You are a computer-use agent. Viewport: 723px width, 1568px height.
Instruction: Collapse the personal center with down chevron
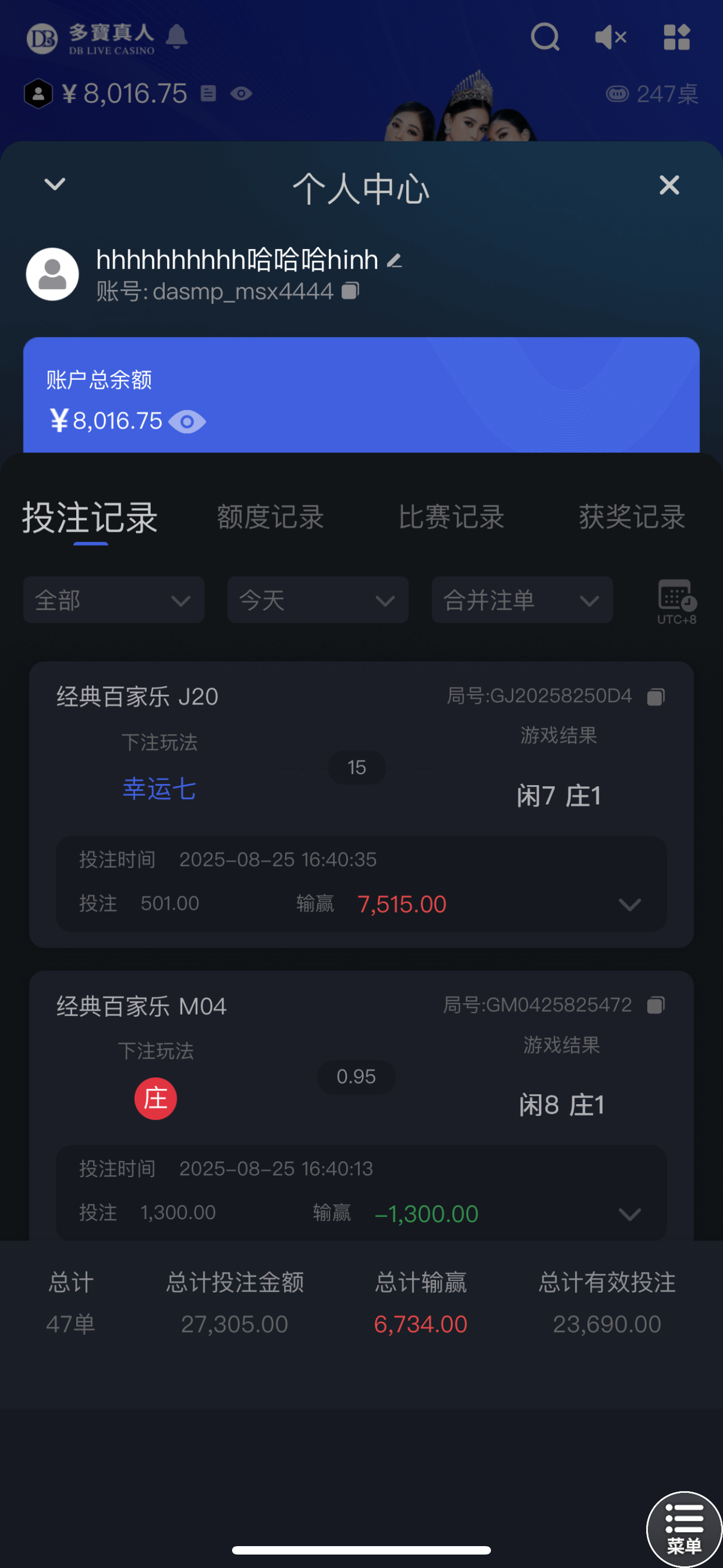(x=55, y=184)
